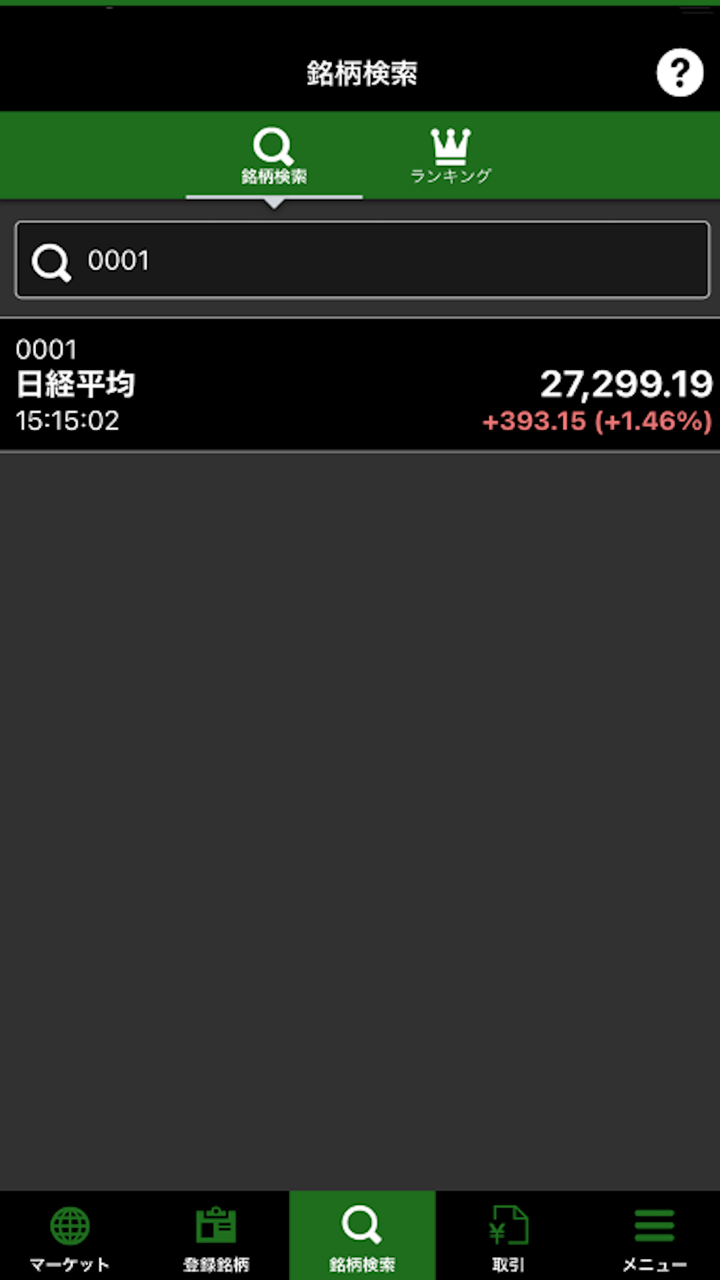The height and width of the screenshot is (1280, 720).
Task: Open the 日経平均 search result
Action: pos(360,385)
